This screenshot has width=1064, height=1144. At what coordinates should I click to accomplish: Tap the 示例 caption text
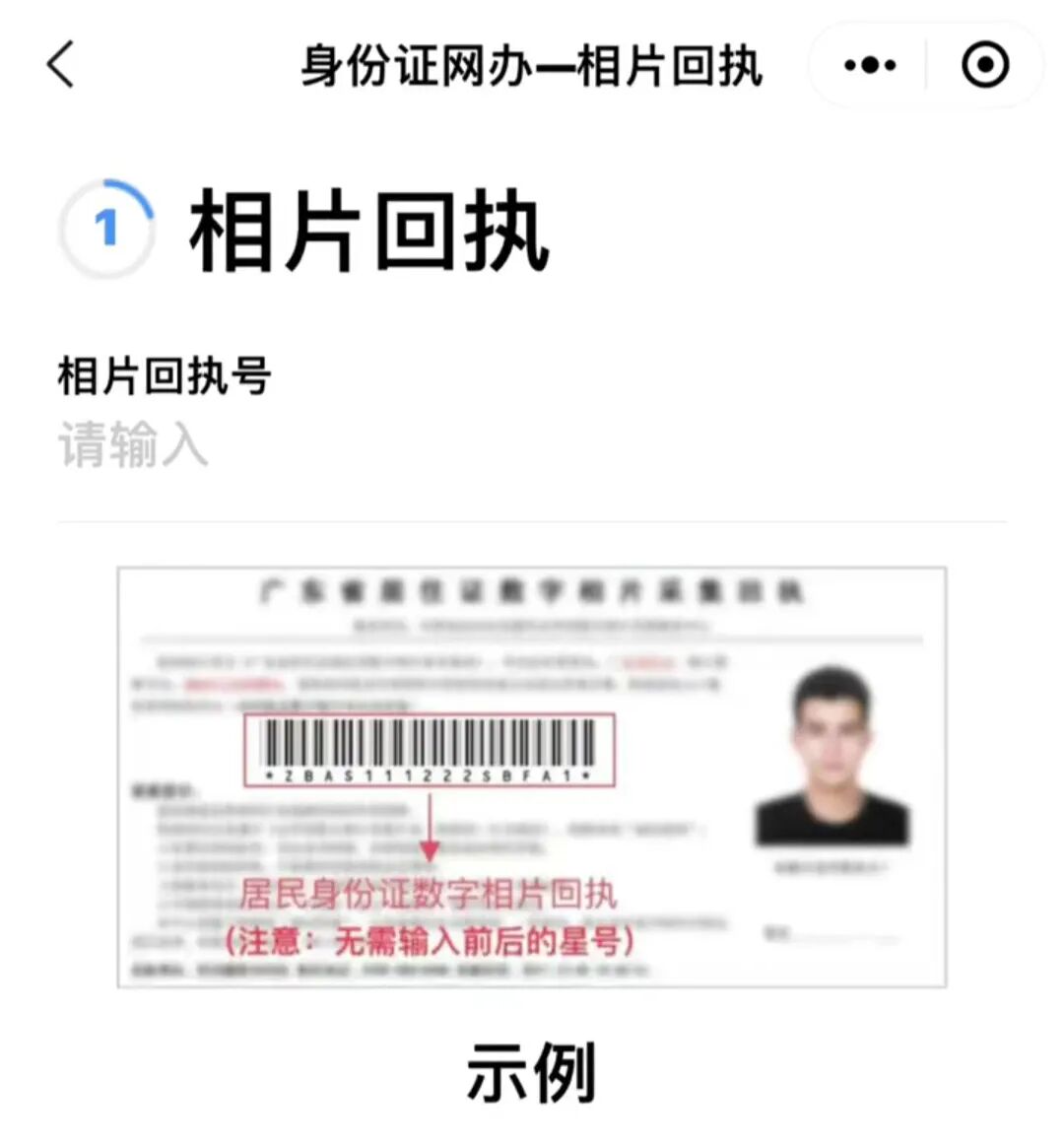532,1076
